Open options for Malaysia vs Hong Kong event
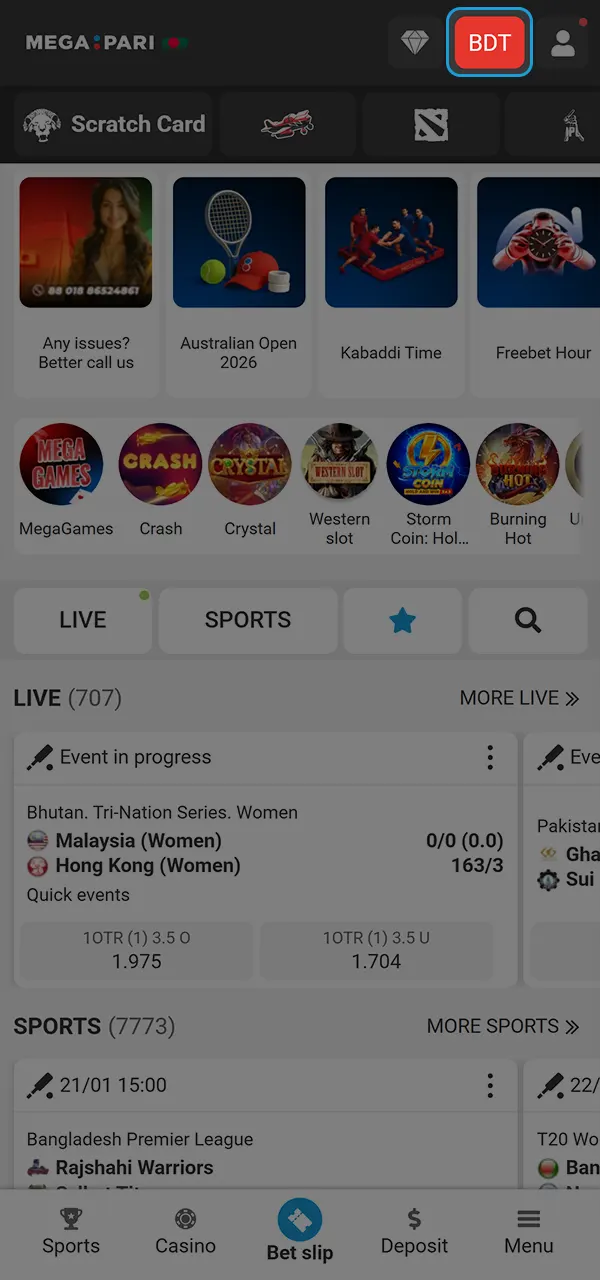 490,757
